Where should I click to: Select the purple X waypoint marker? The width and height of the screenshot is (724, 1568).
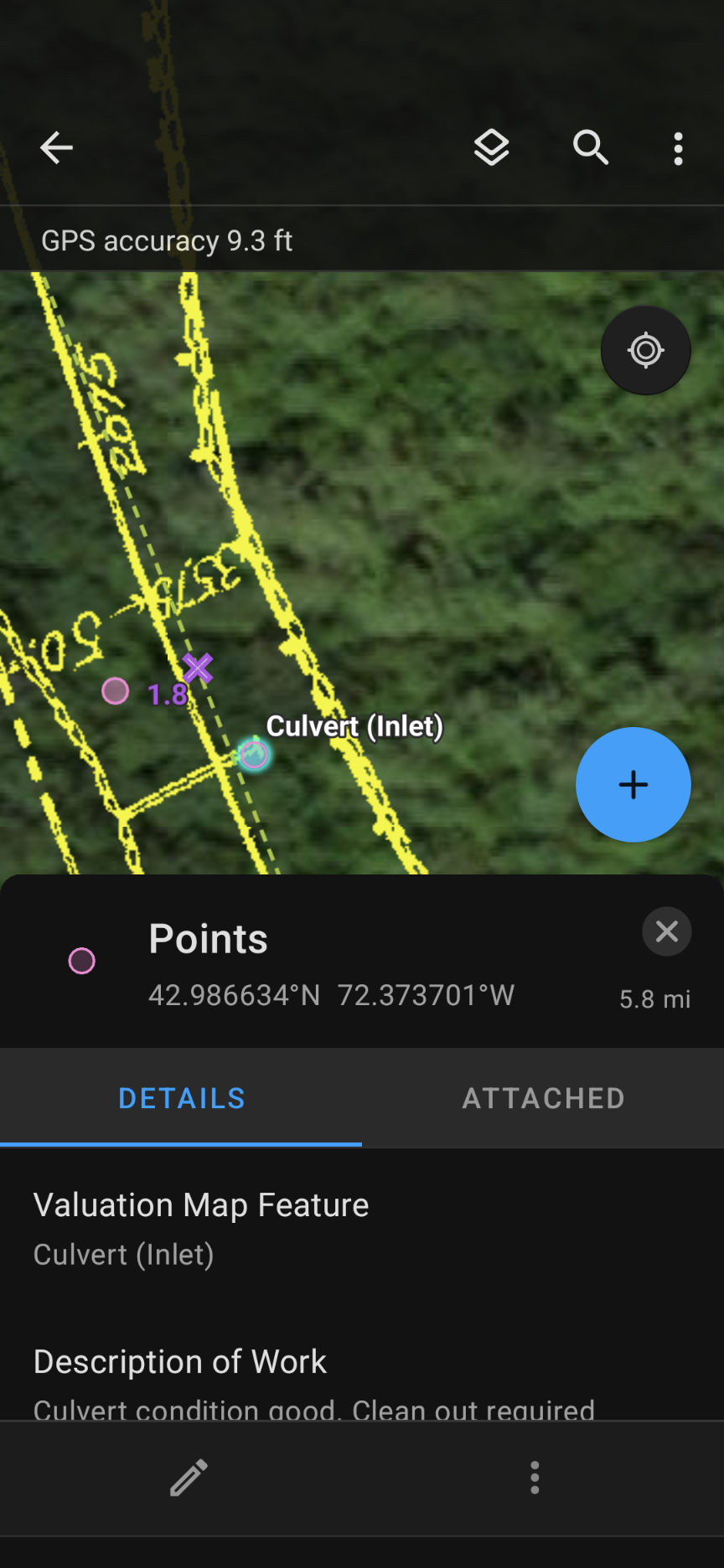[199, 668]
